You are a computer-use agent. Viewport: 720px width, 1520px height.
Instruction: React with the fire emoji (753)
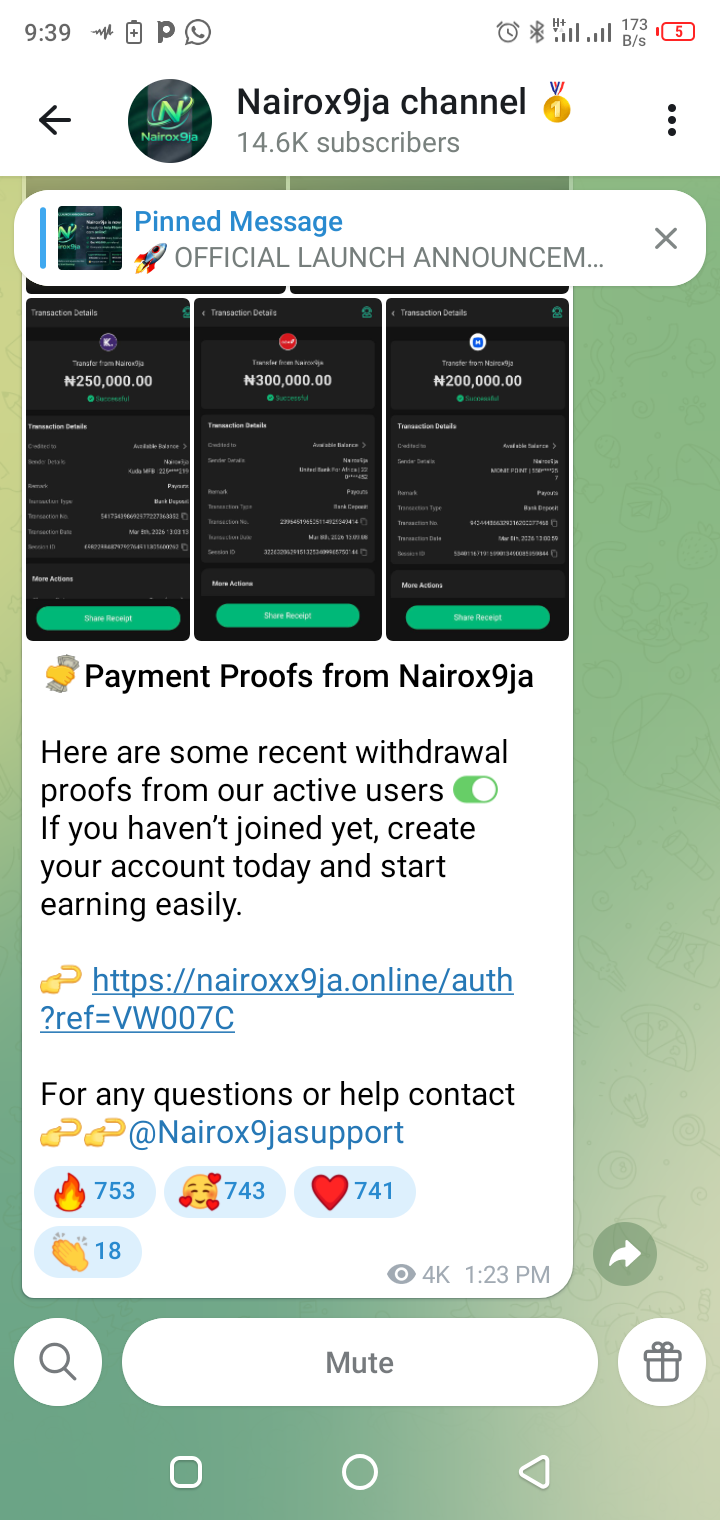click(95, 1191)
